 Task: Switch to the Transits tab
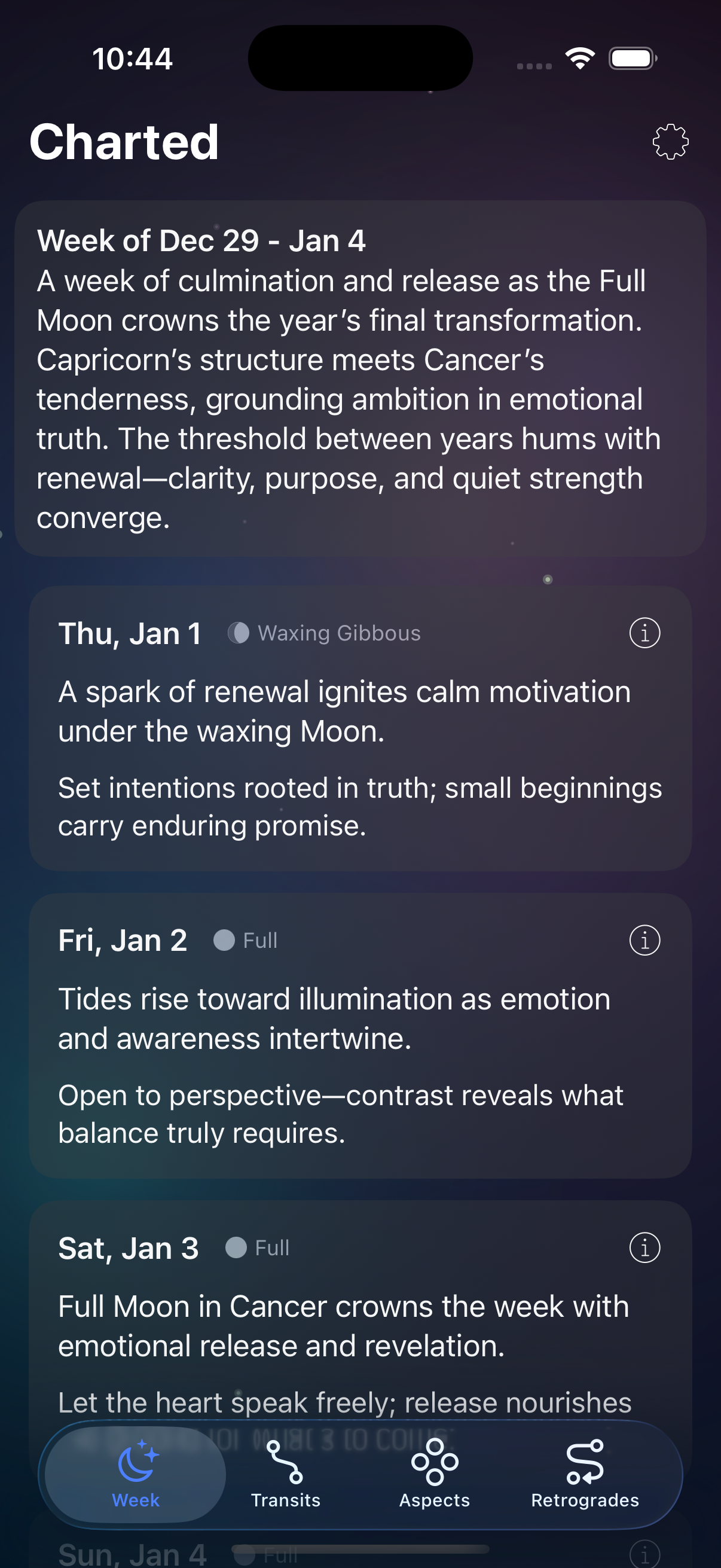pos(285,1479)
